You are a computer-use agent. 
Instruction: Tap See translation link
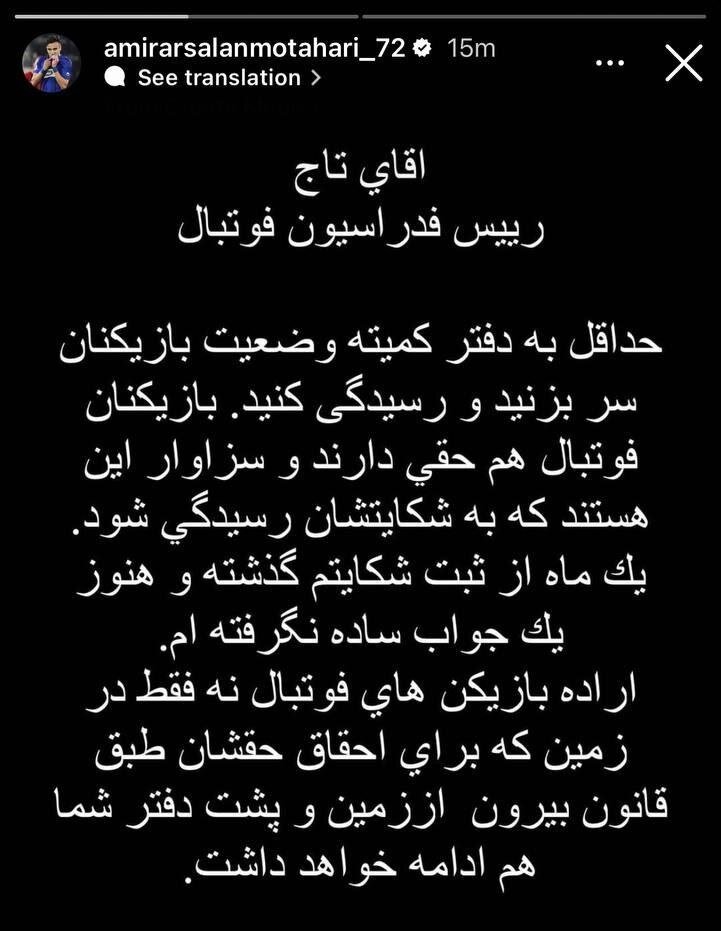pyautogui.click(x=219, y=77)
